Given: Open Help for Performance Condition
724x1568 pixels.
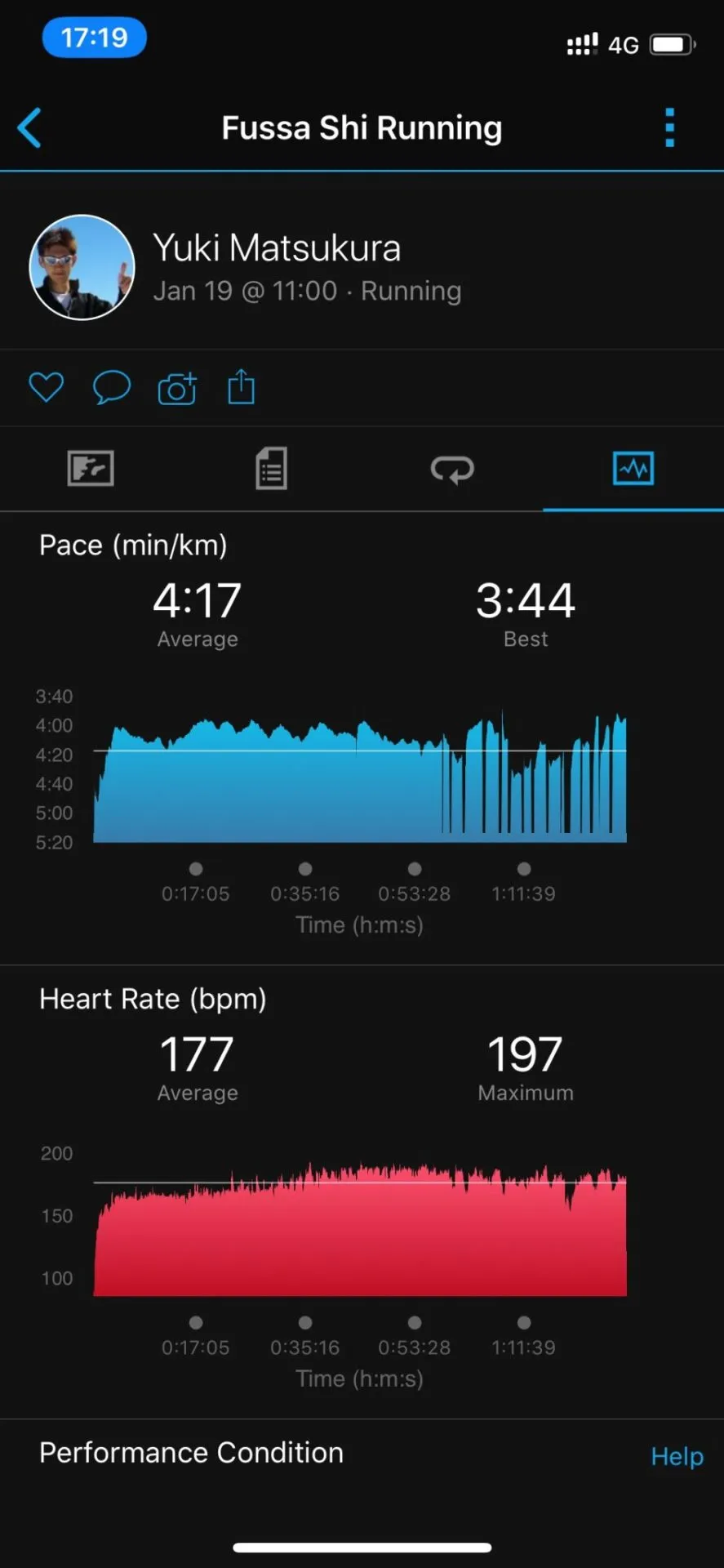Looking at the screenshot, I should [677, 1456].
